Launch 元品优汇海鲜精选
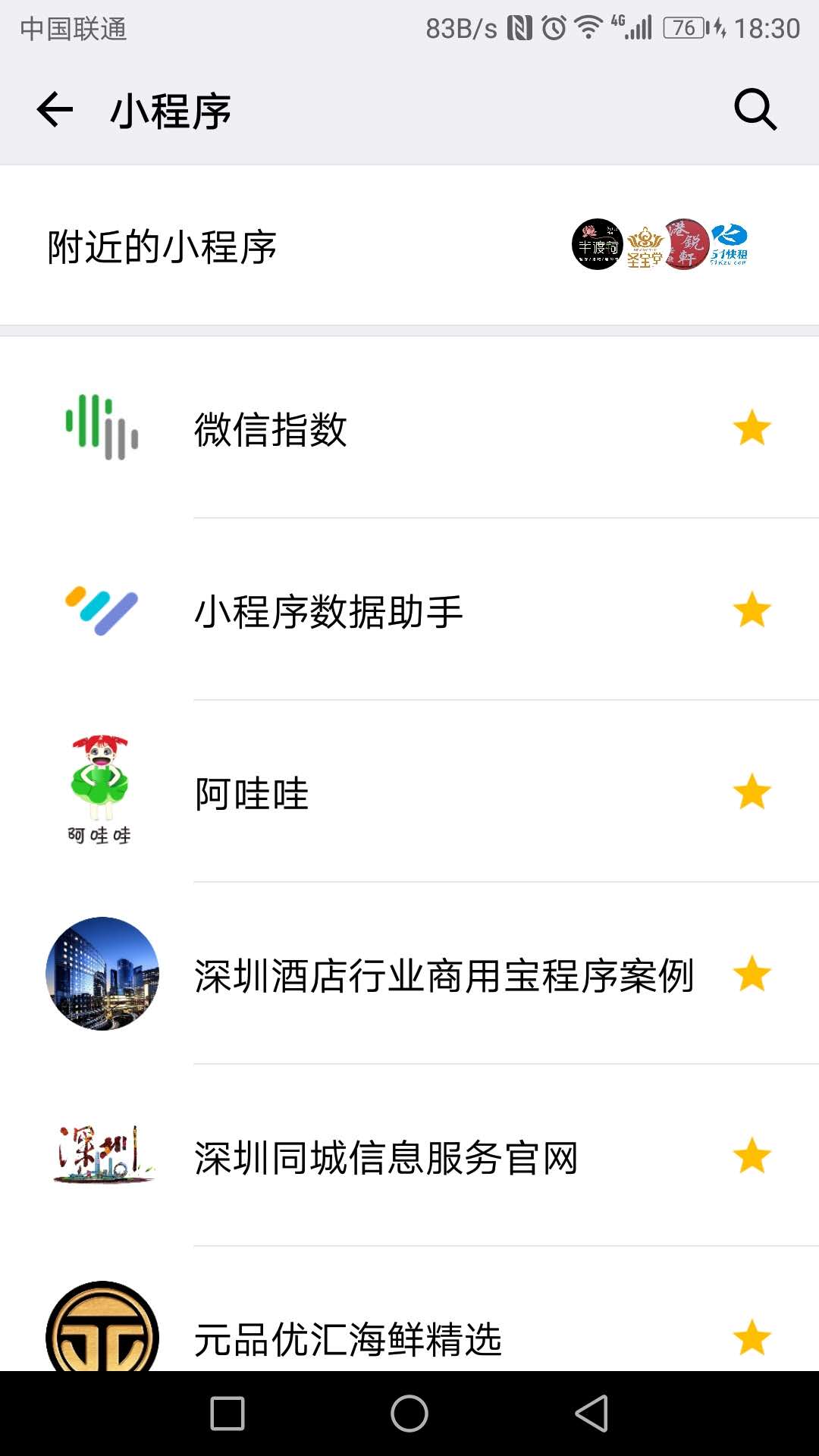 pyautogui.click(x=348, y=1338)
